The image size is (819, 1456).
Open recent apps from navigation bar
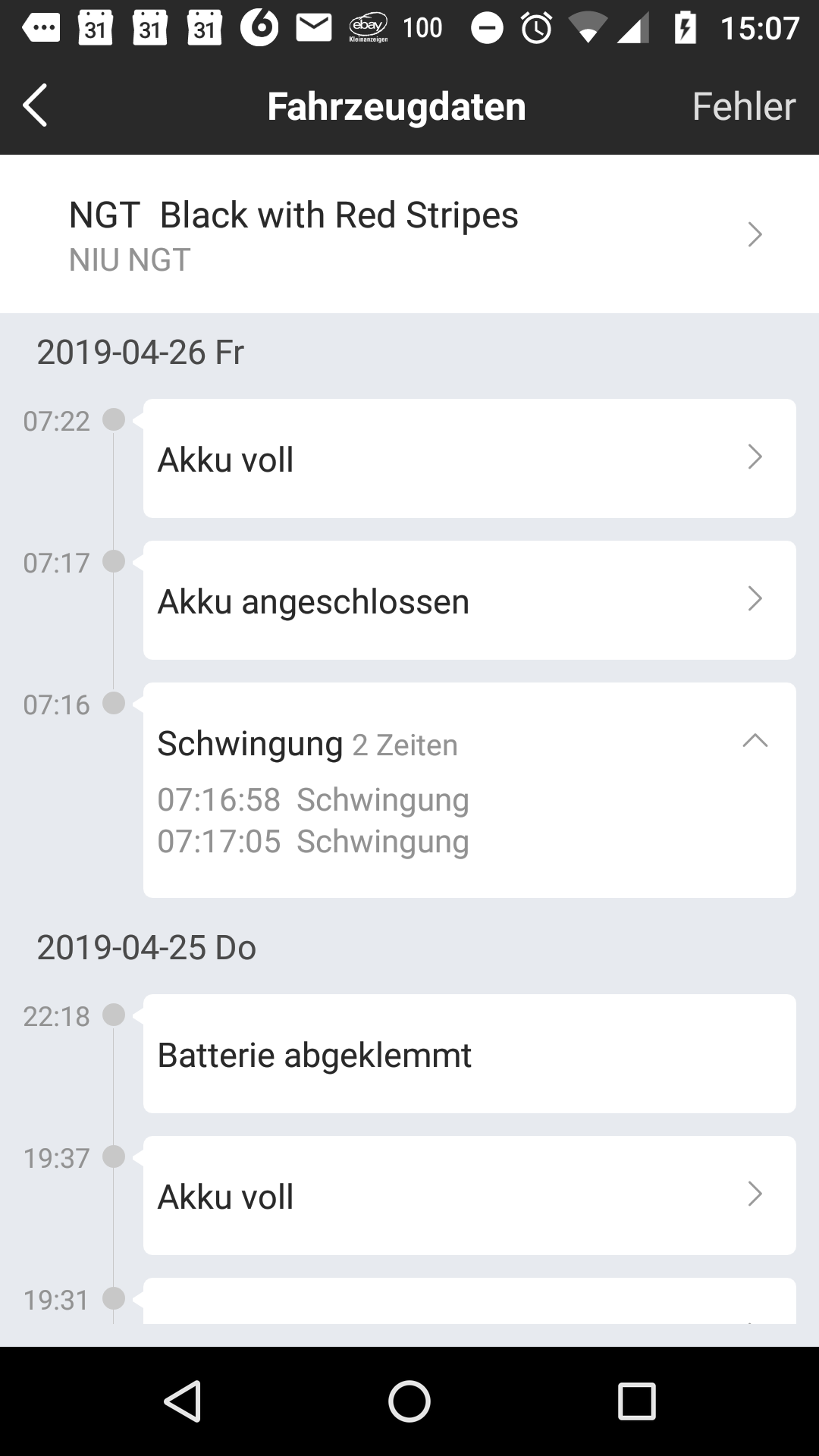pos(635,1401)
